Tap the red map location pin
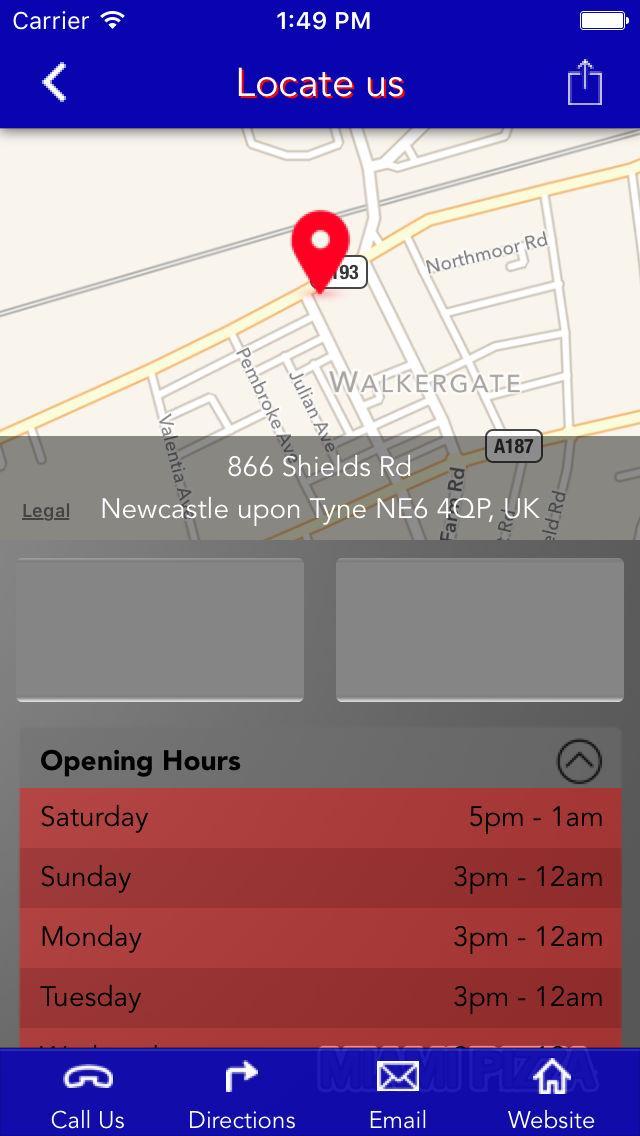 (320, 245)
